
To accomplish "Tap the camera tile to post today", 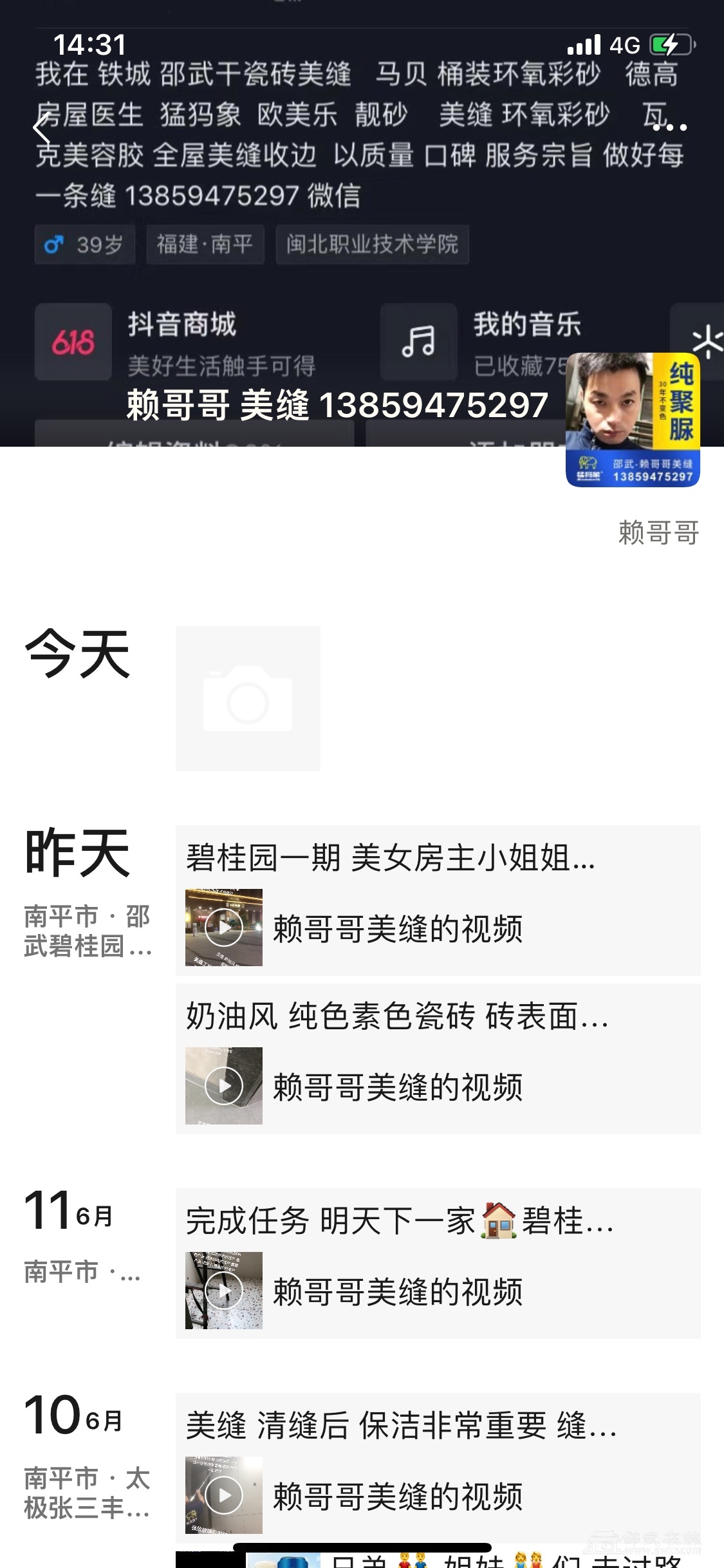I will point(248,698).
